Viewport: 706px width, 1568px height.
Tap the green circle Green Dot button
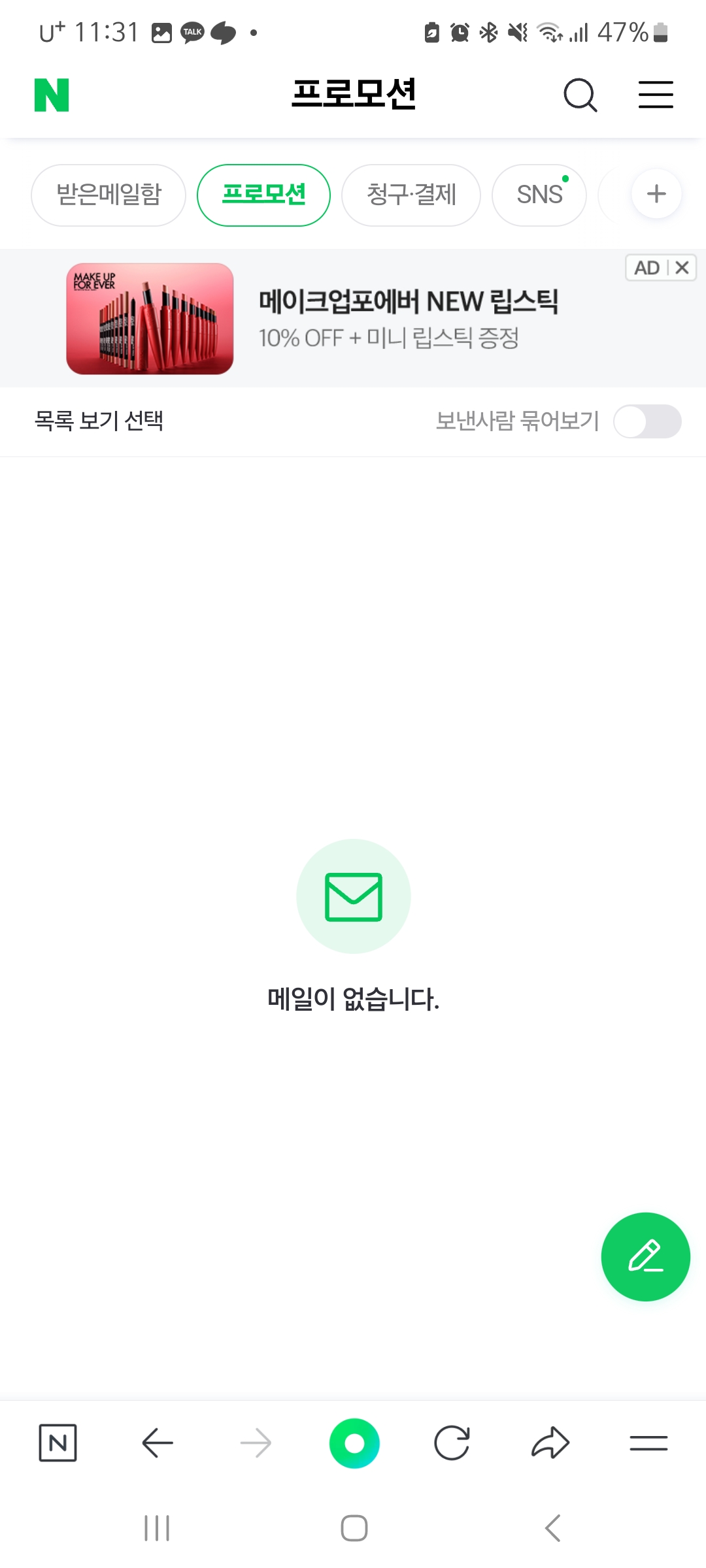click(x=354, y=1443)
